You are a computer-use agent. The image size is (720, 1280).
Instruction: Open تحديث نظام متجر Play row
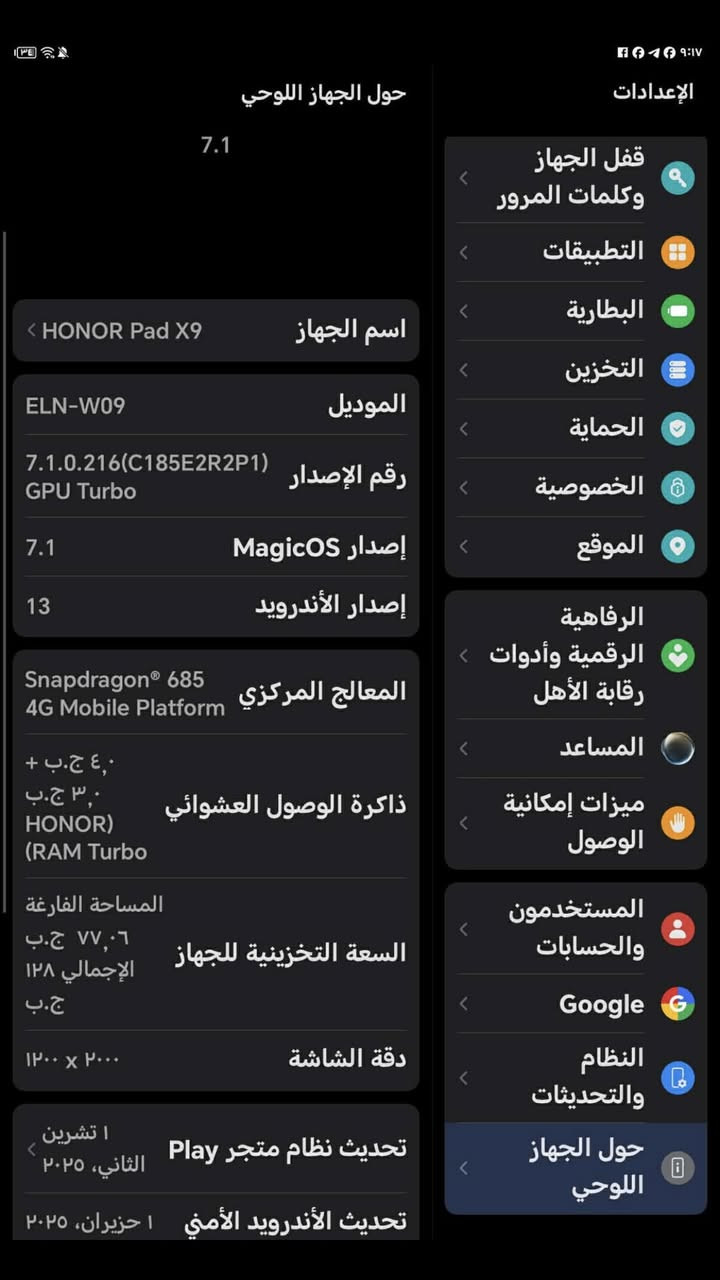click(x=215, y=1149)
